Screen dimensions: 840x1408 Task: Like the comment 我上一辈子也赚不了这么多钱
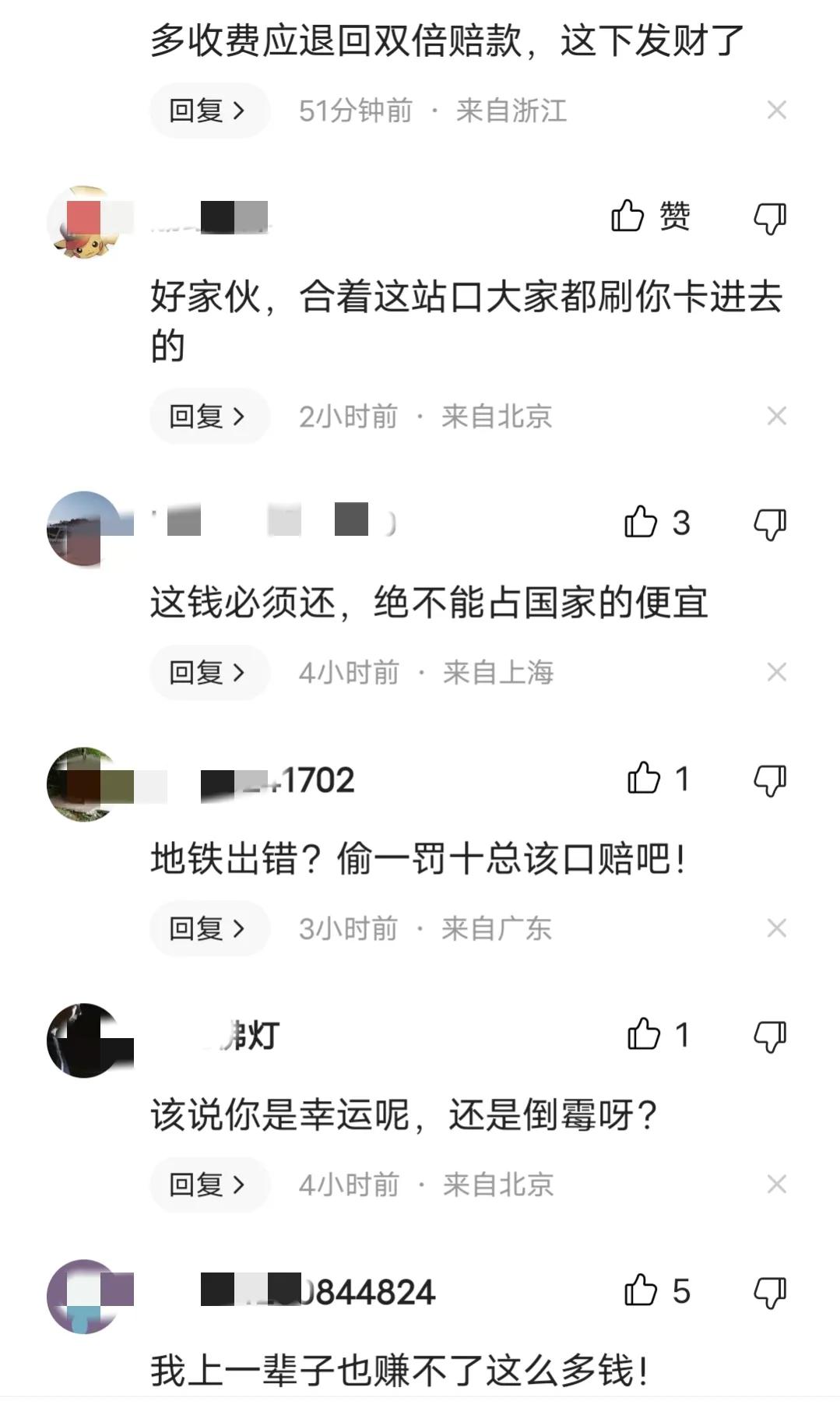(x=645, y=1291)
